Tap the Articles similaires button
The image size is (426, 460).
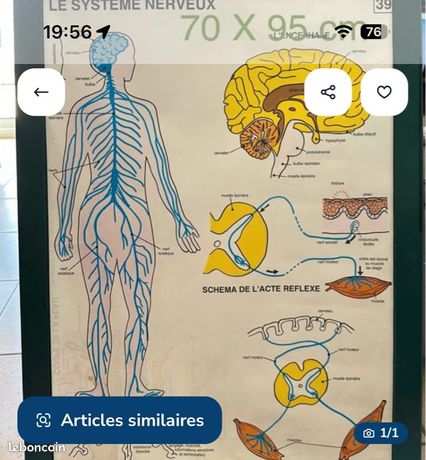120,420
